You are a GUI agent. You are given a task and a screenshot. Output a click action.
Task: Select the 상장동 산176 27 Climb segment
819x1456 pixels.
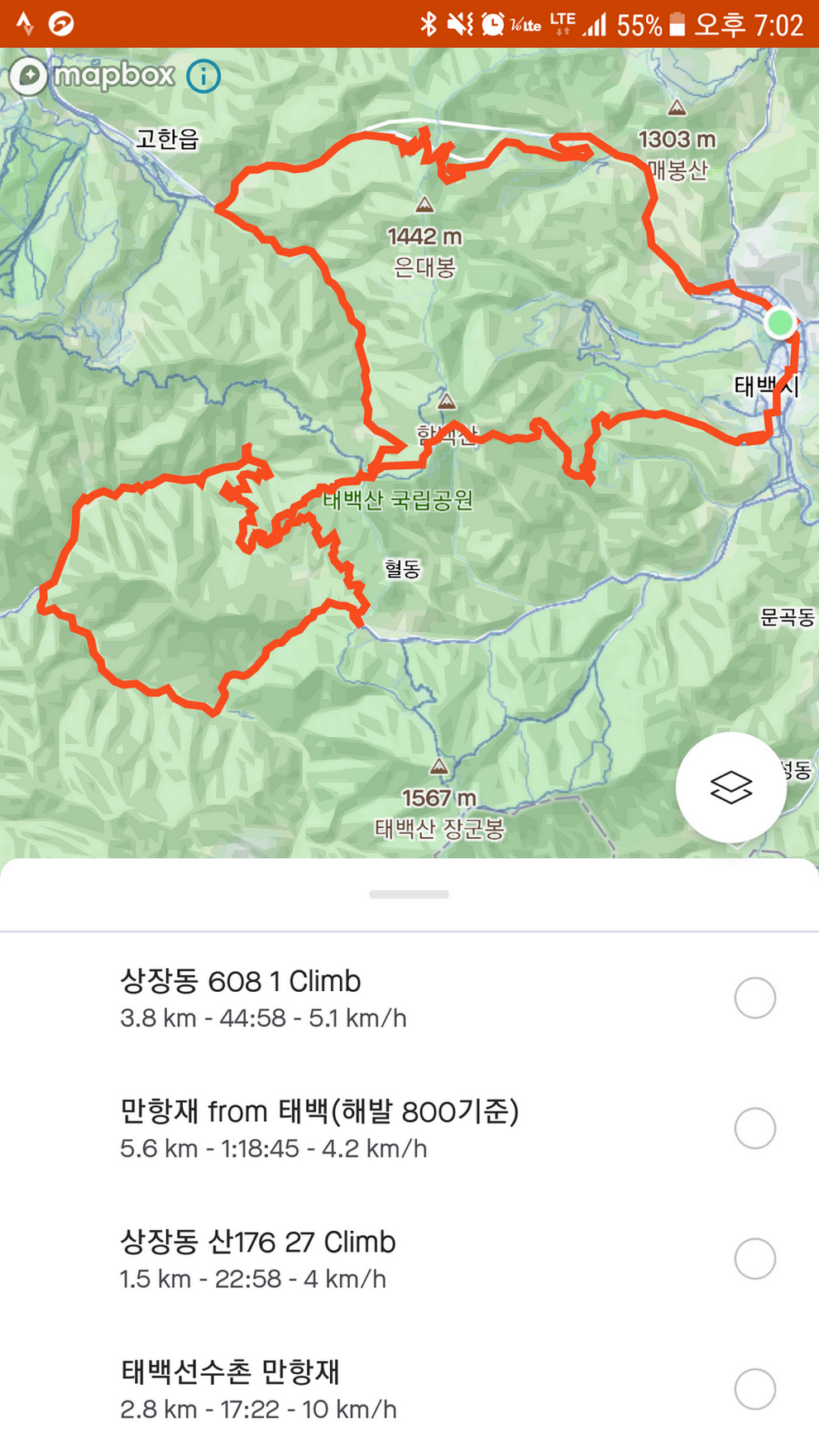754,1258
